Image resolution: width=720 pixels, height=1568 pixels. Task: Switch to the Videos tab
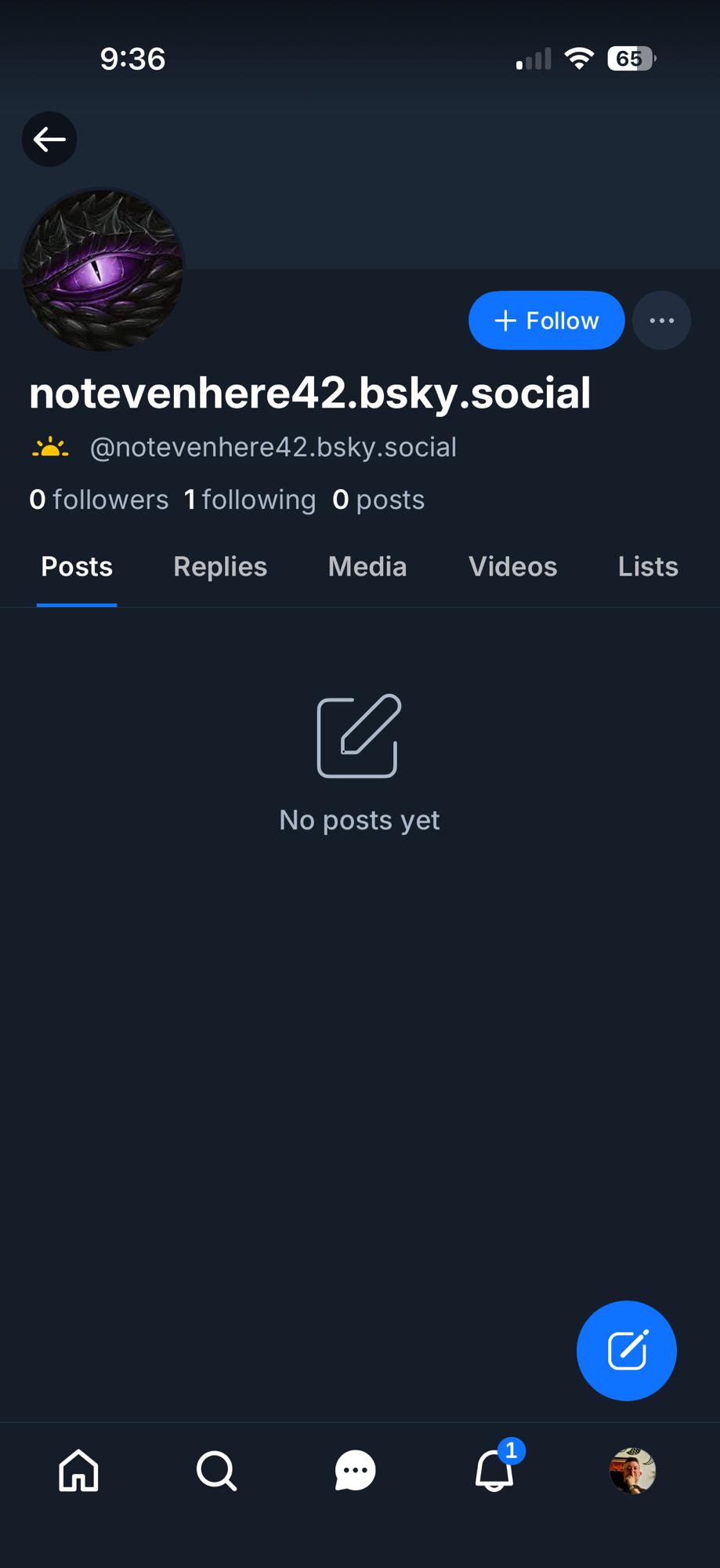[x=512, y=567]
